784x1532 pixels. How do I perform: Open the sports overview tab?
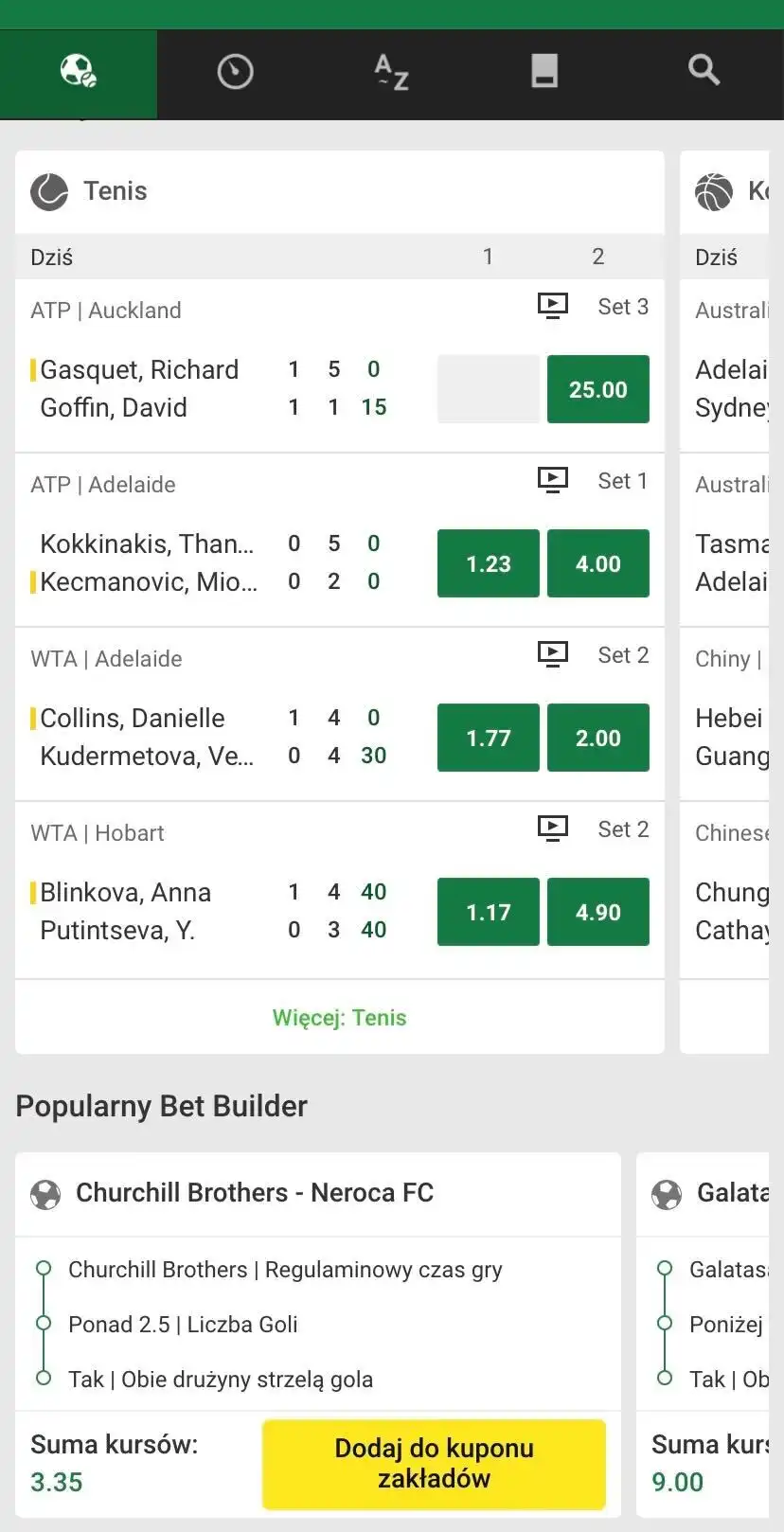[x=78, y=71]
